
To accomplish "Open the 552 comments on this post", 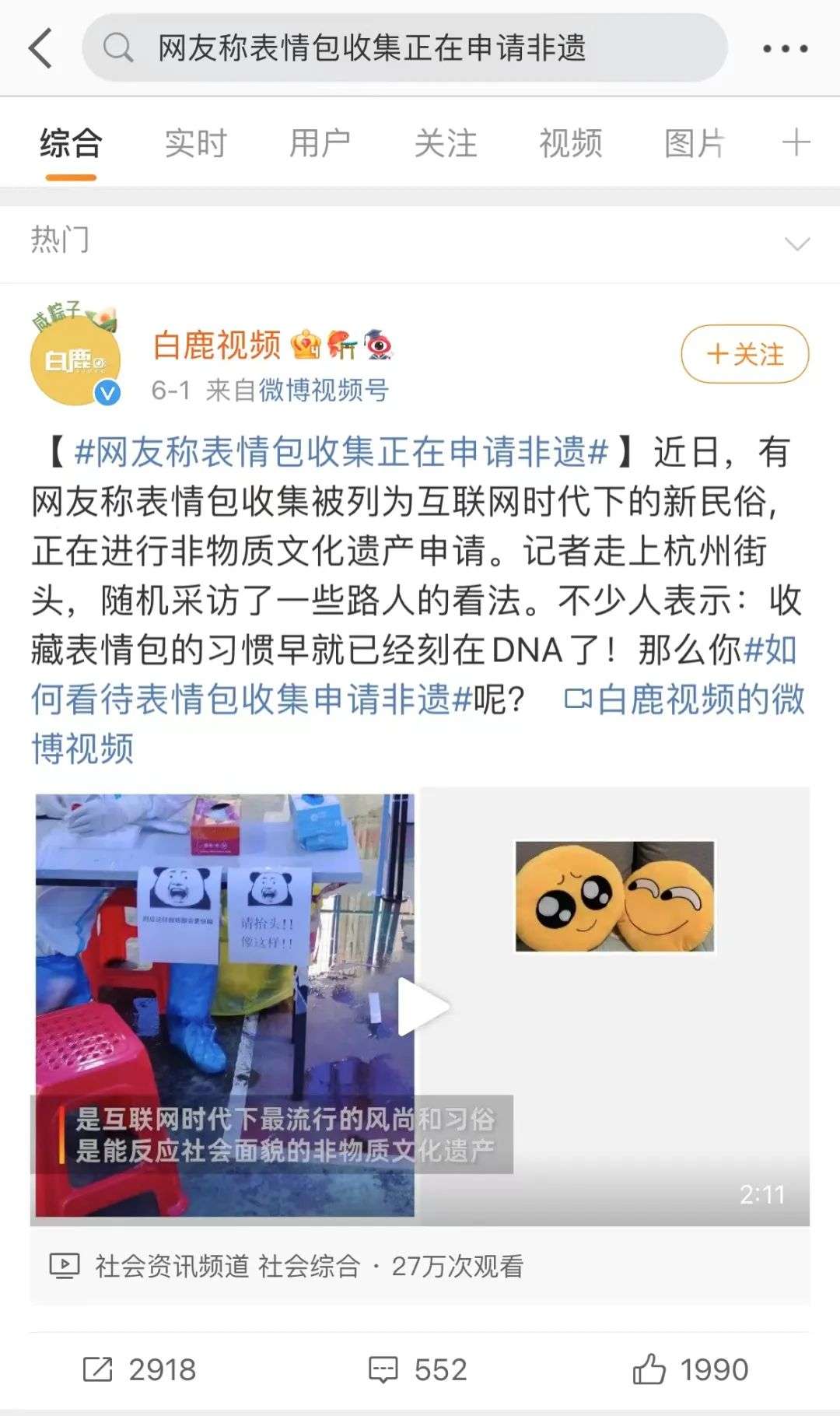I will pos(418,1369).
